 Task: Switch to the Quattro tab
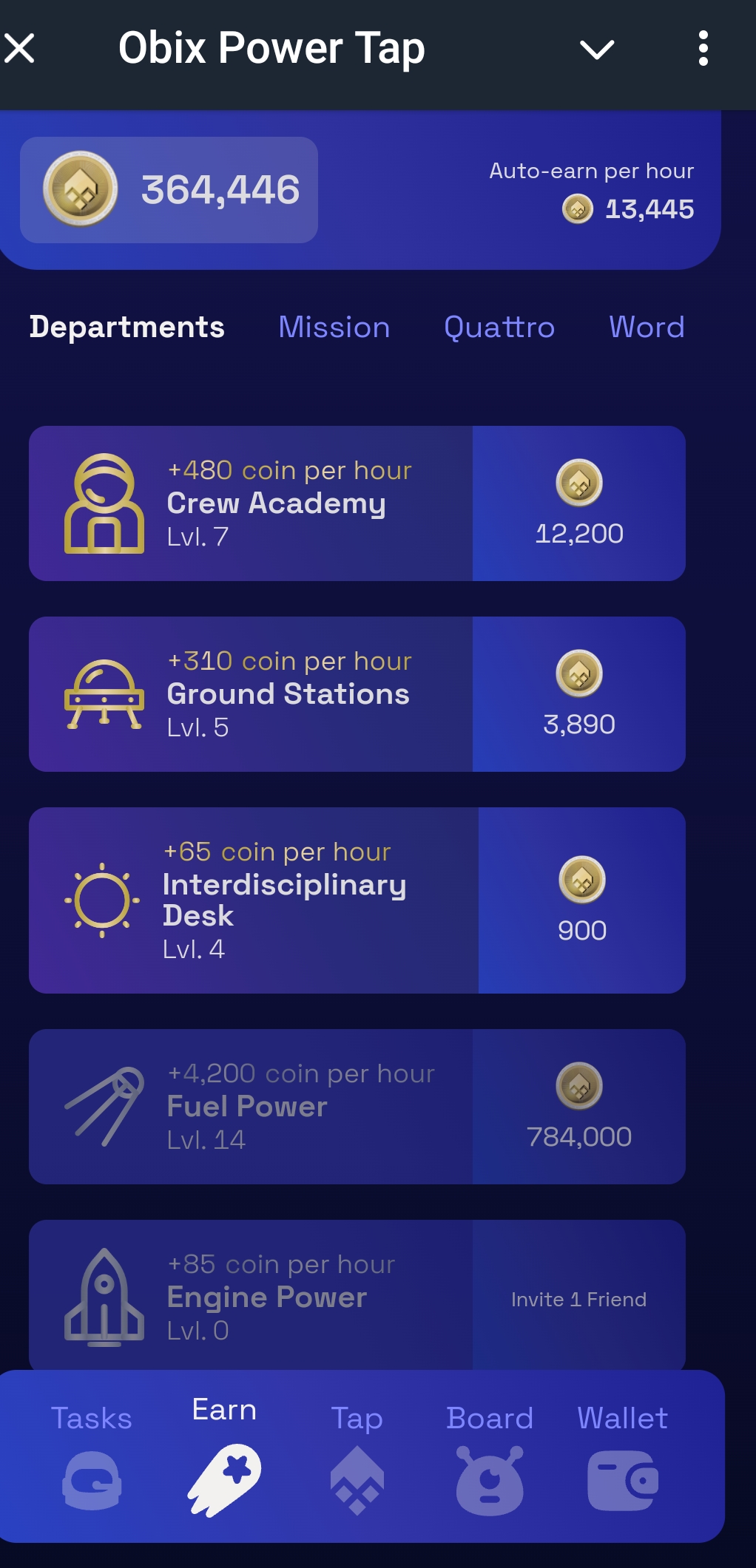[499, 327]
